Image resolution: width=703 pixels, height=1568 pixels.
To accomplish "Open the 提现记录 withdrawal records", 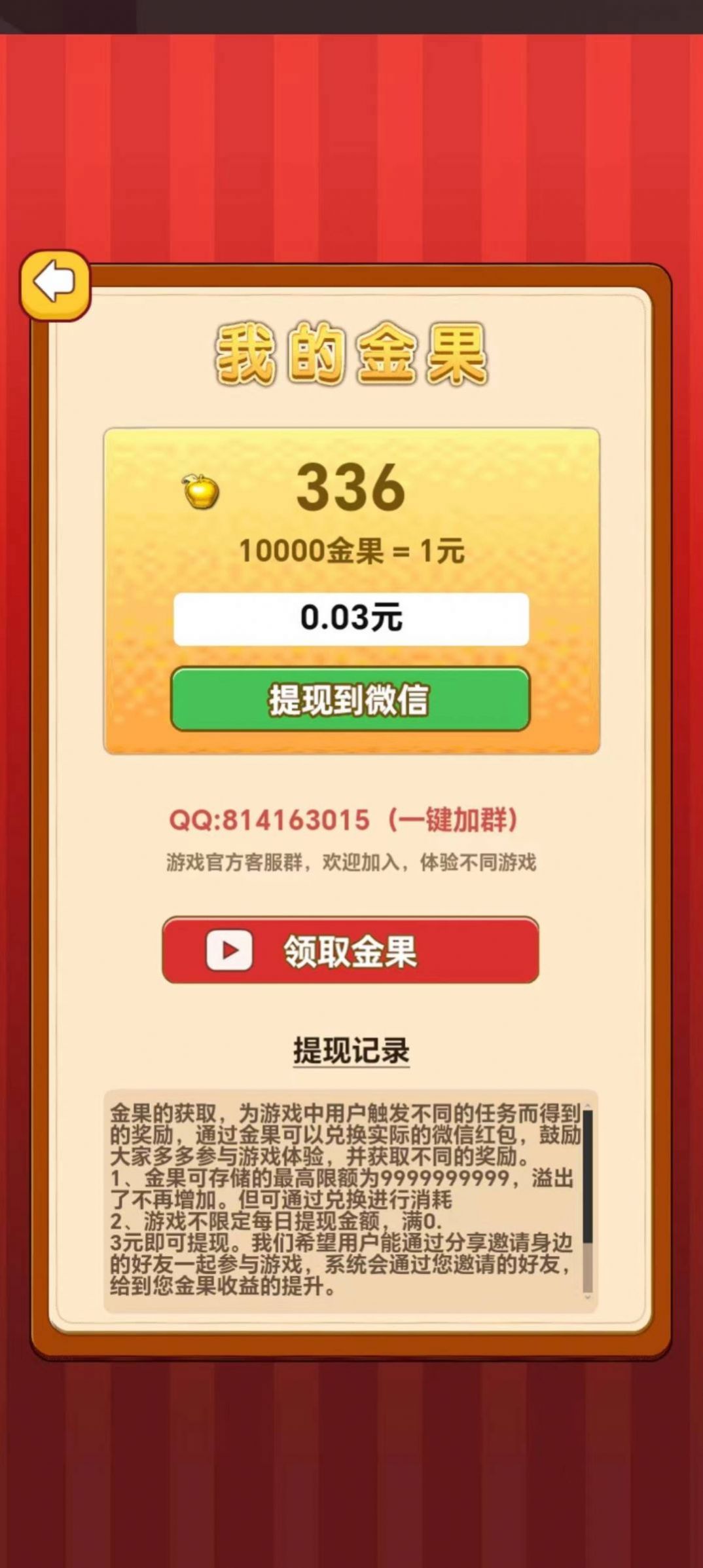I will pyautogui.click(x=351, y=1051).
